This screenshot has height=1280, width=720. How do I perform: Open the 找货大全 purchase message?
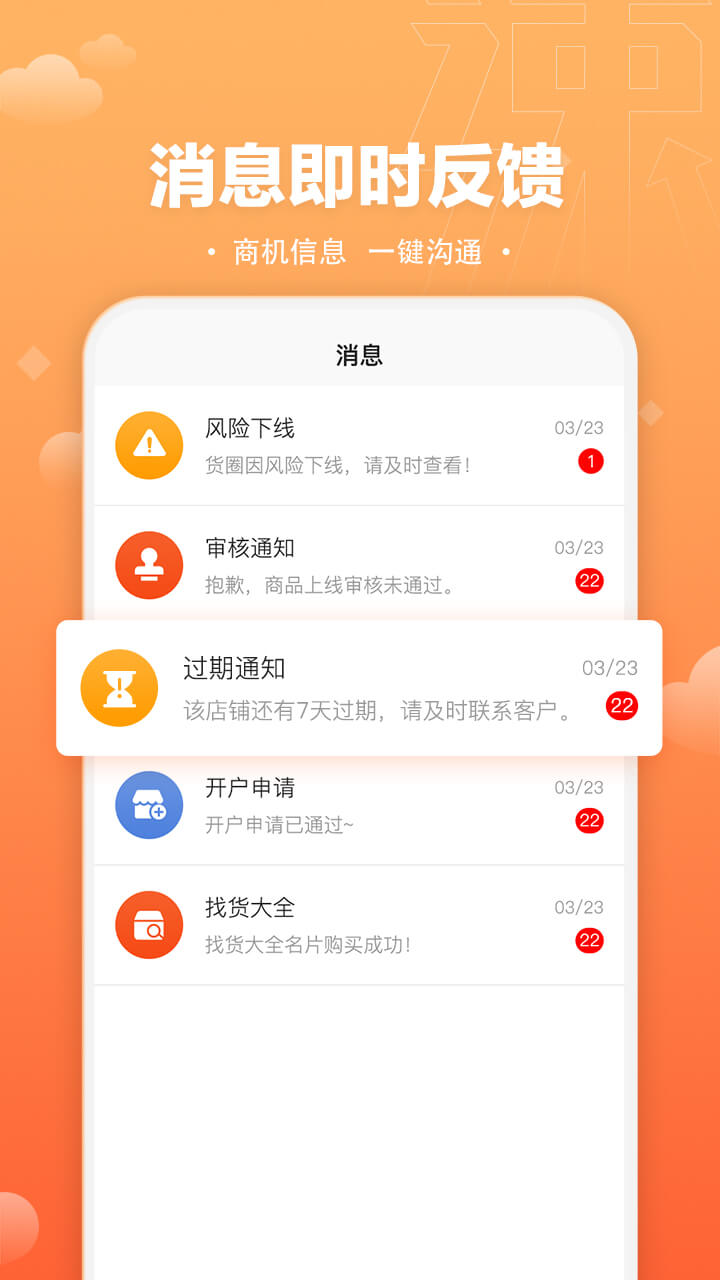tap(360, 925)
